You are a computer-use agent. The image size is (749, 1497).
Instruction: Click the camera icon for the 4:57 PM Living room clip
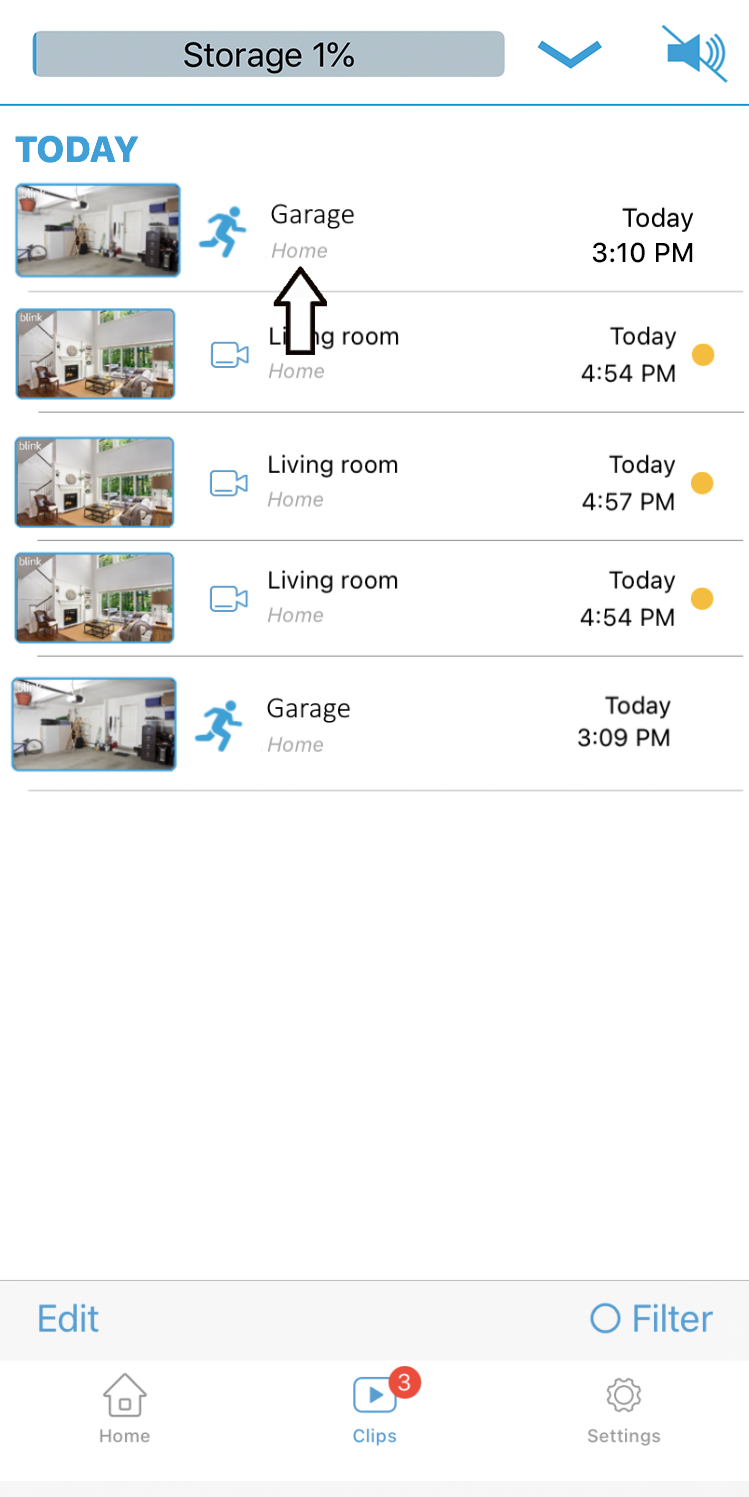(229, 481)
